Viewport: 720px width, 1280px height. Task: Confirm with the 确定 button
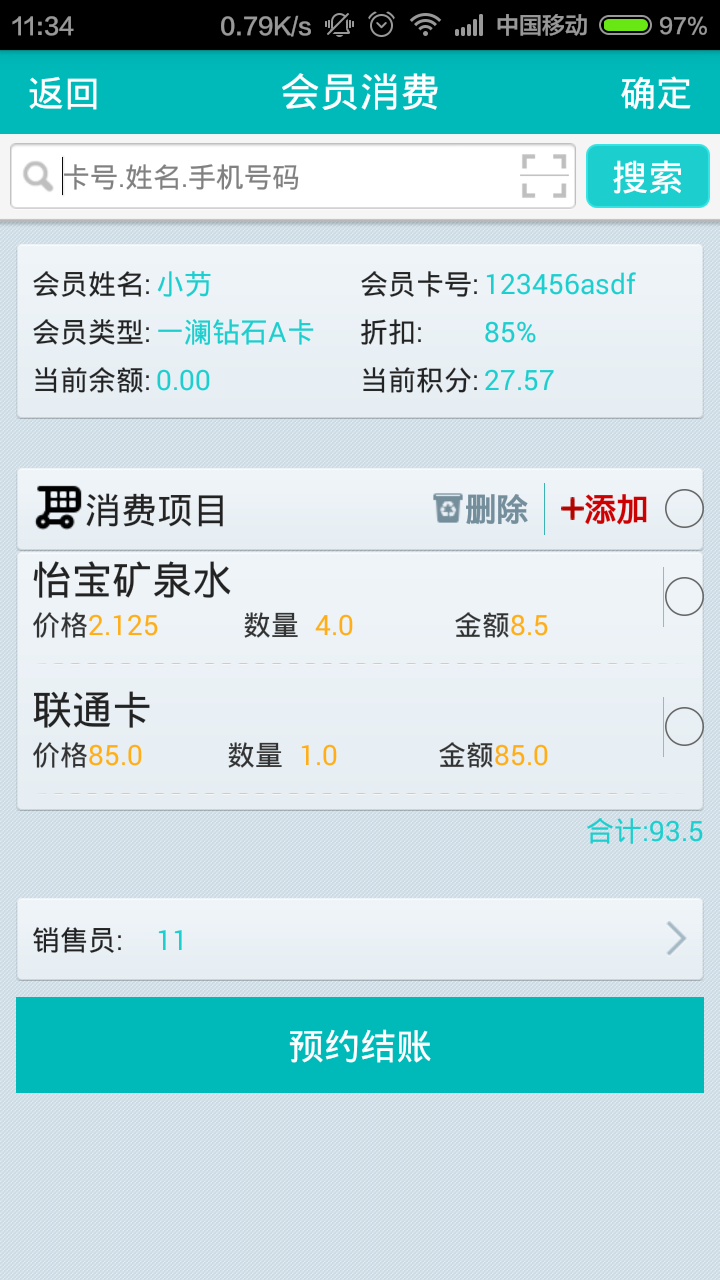pos(656,93)
